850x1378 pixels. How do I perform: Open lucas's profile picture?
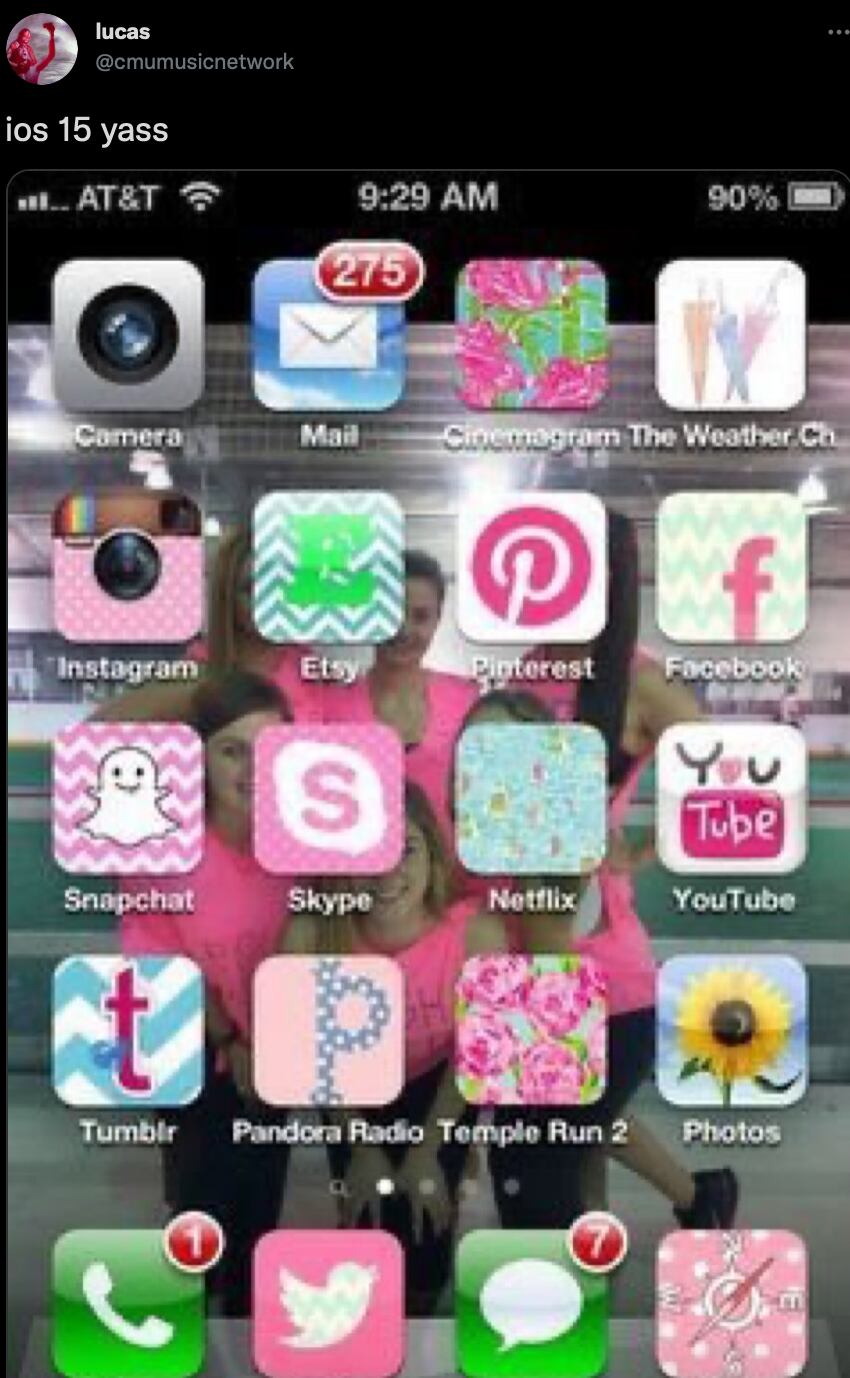coord(41,48)
